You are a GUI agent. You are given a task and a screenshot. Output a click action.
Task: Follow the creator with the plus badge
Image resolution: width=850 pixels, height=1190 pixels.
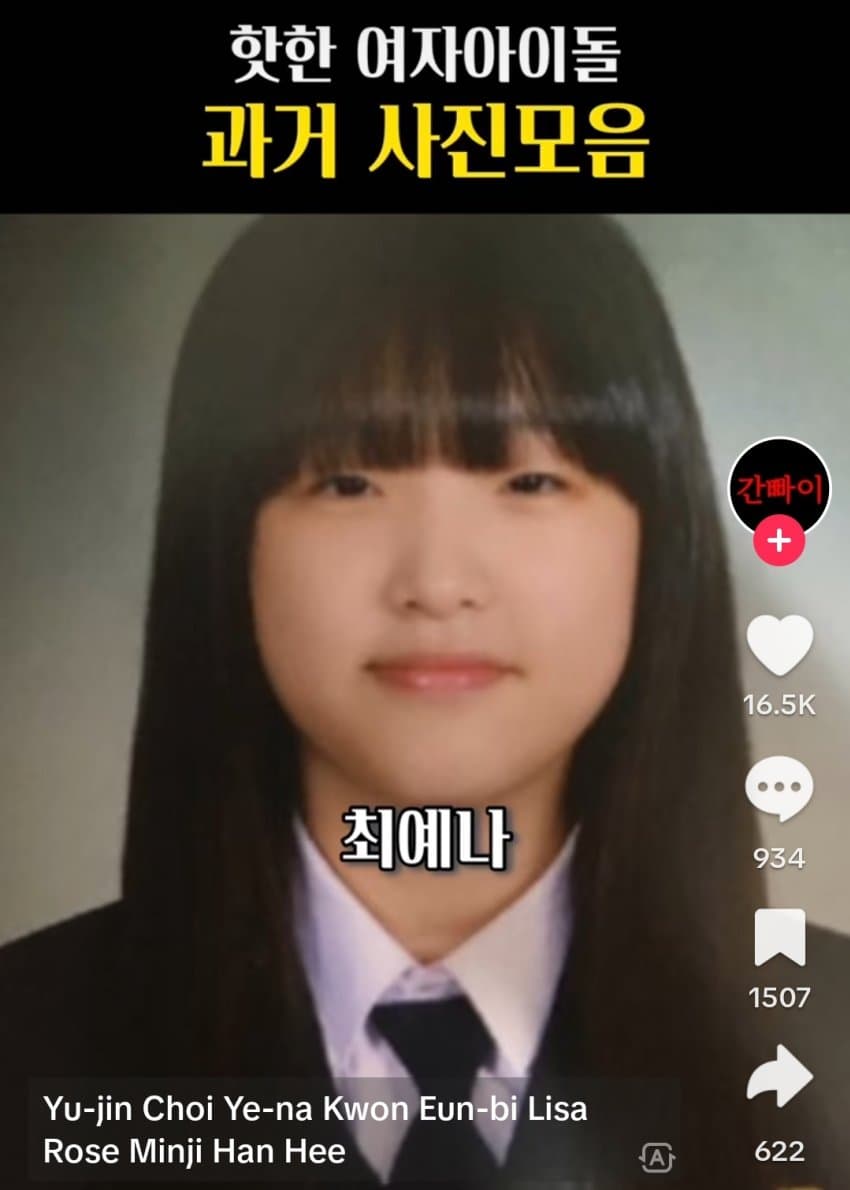[779, 543]
